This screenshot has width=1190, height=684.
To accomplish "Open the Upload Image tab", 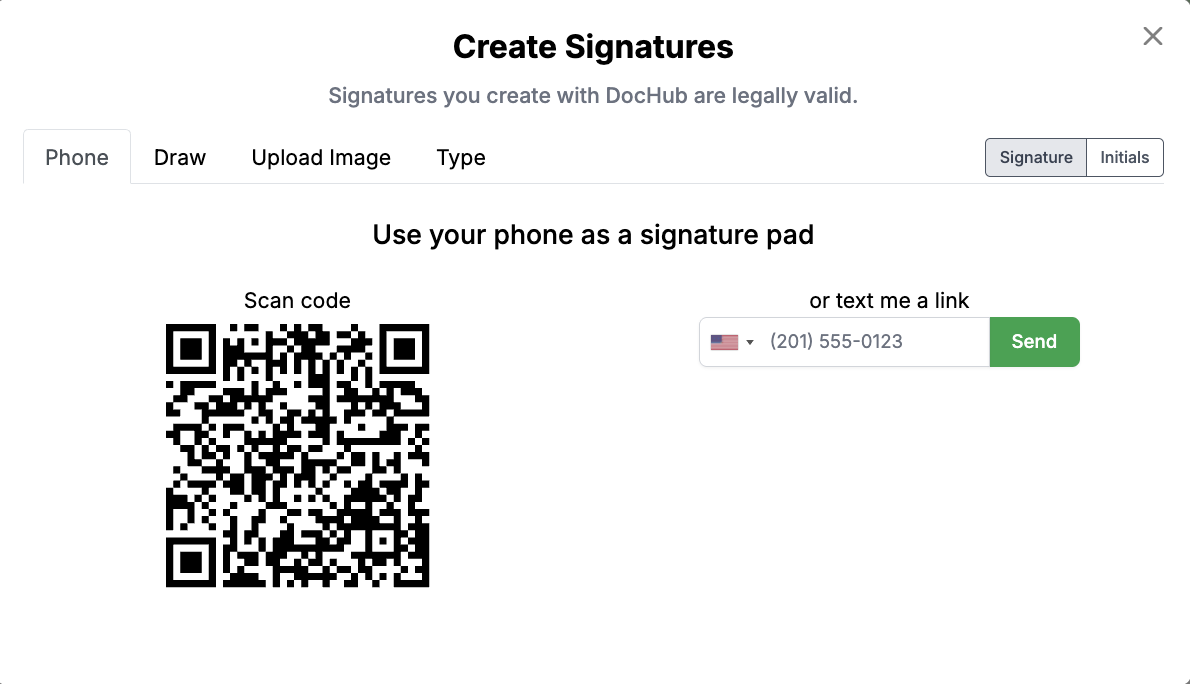I will point(321,158).
